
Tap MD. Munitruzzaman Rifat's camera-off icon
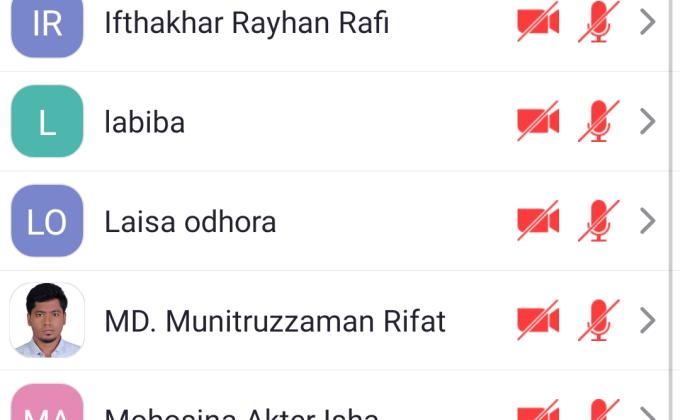(x=538, y=321)
